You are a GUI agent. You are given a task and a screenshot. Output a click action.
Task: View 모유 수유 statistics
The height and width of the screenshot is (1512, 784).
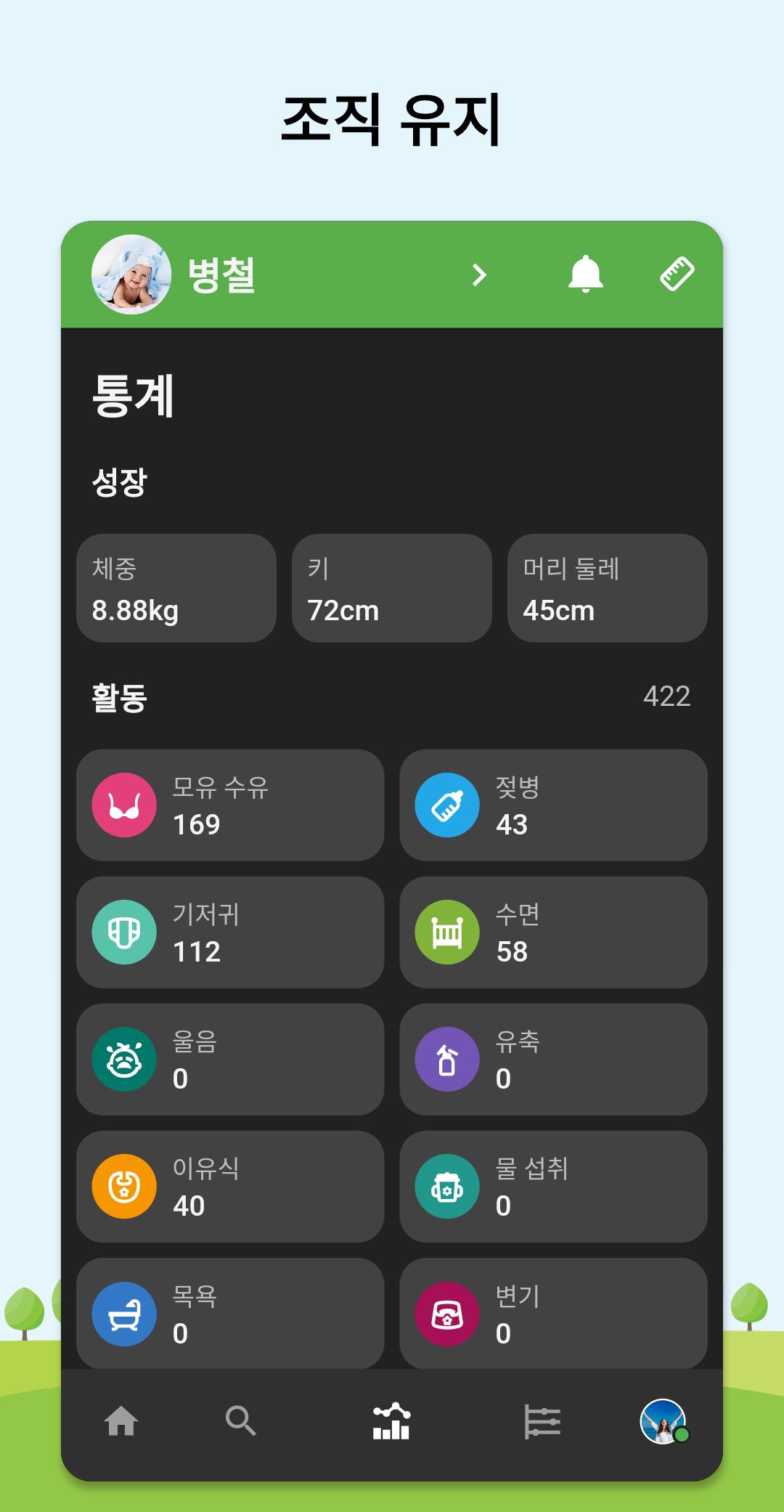coord(230,805)
